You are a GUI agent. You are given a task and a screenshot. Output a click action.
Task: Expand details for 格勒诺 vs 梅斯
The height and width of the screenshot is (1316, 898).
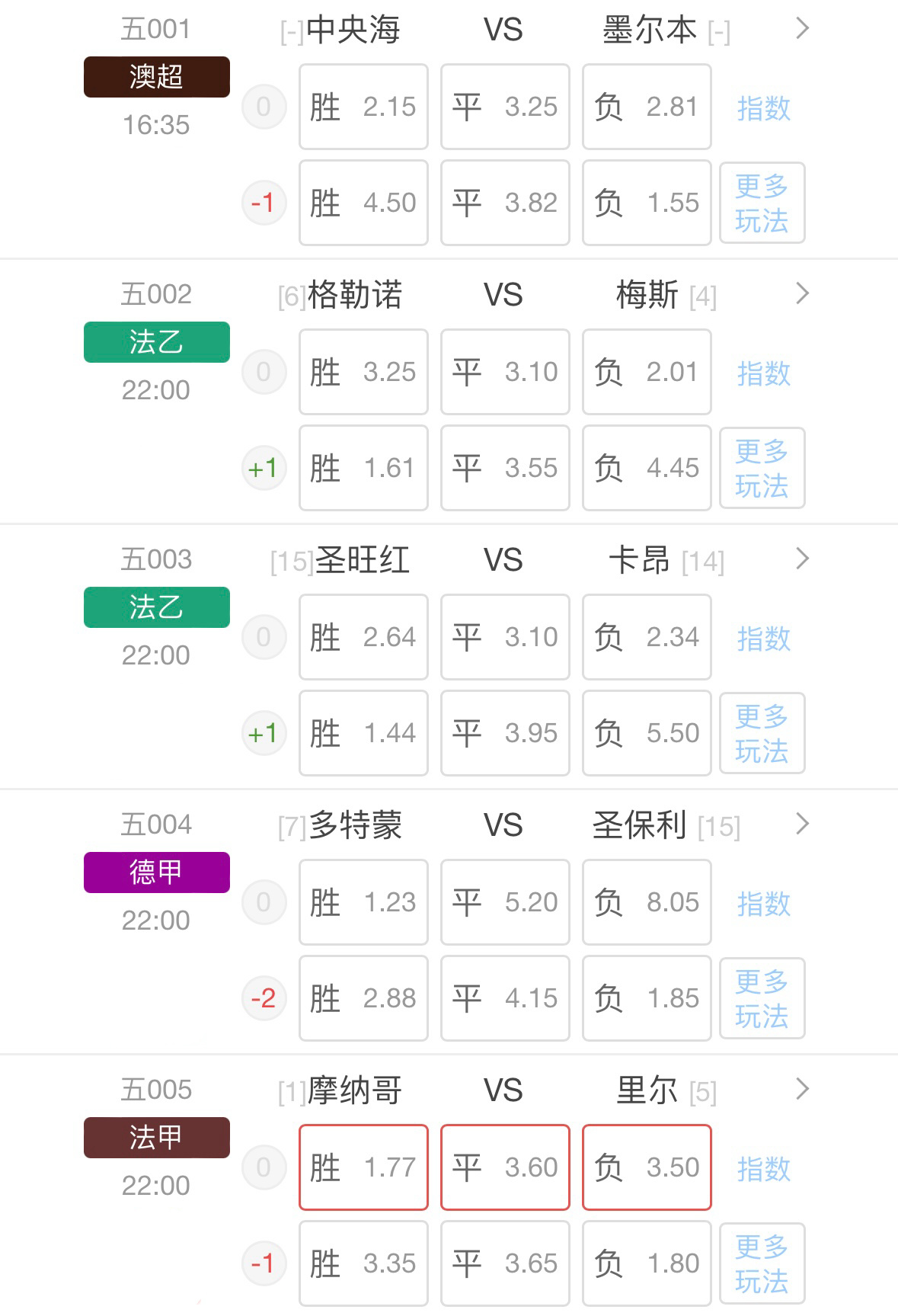point(802,294)
